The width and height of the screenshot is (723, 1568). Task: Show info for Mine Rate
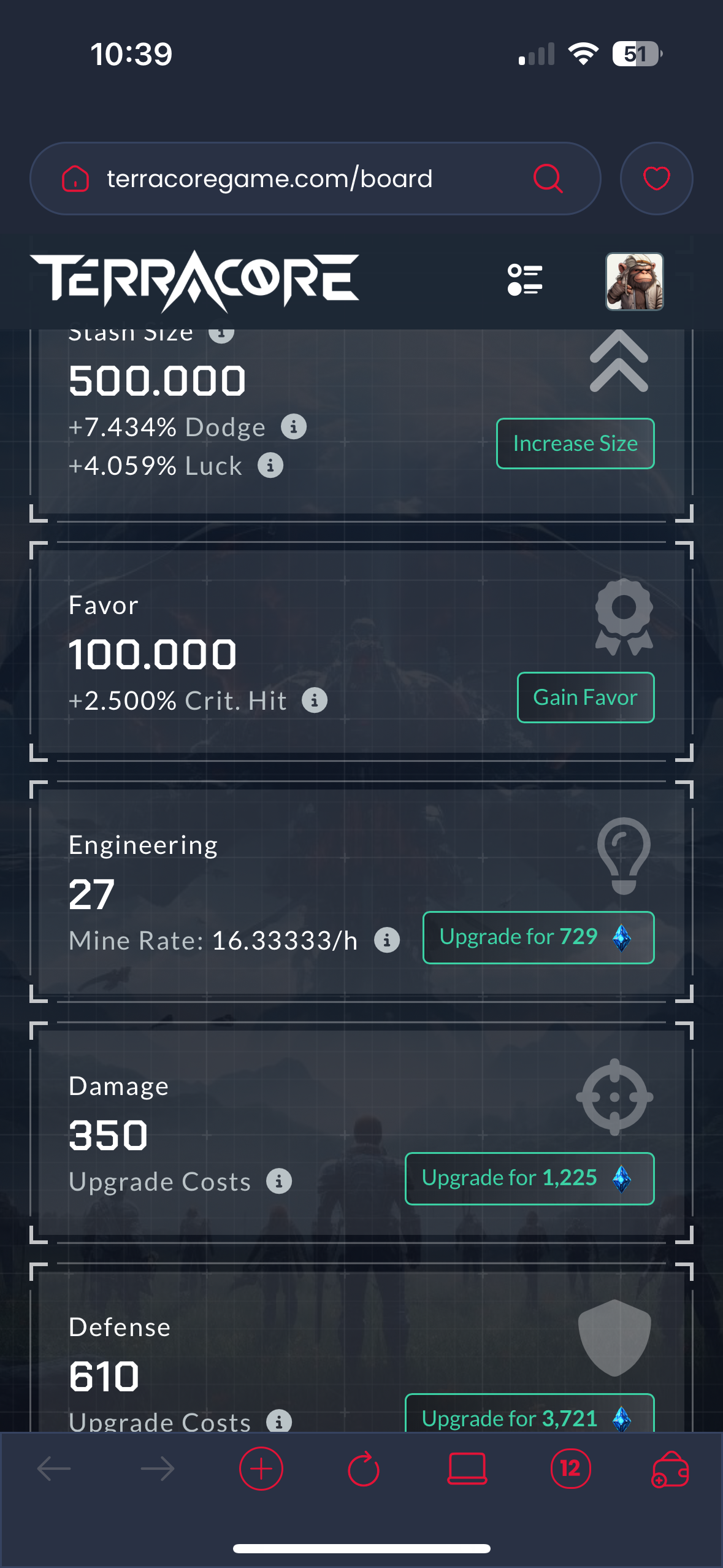(387, 940)
